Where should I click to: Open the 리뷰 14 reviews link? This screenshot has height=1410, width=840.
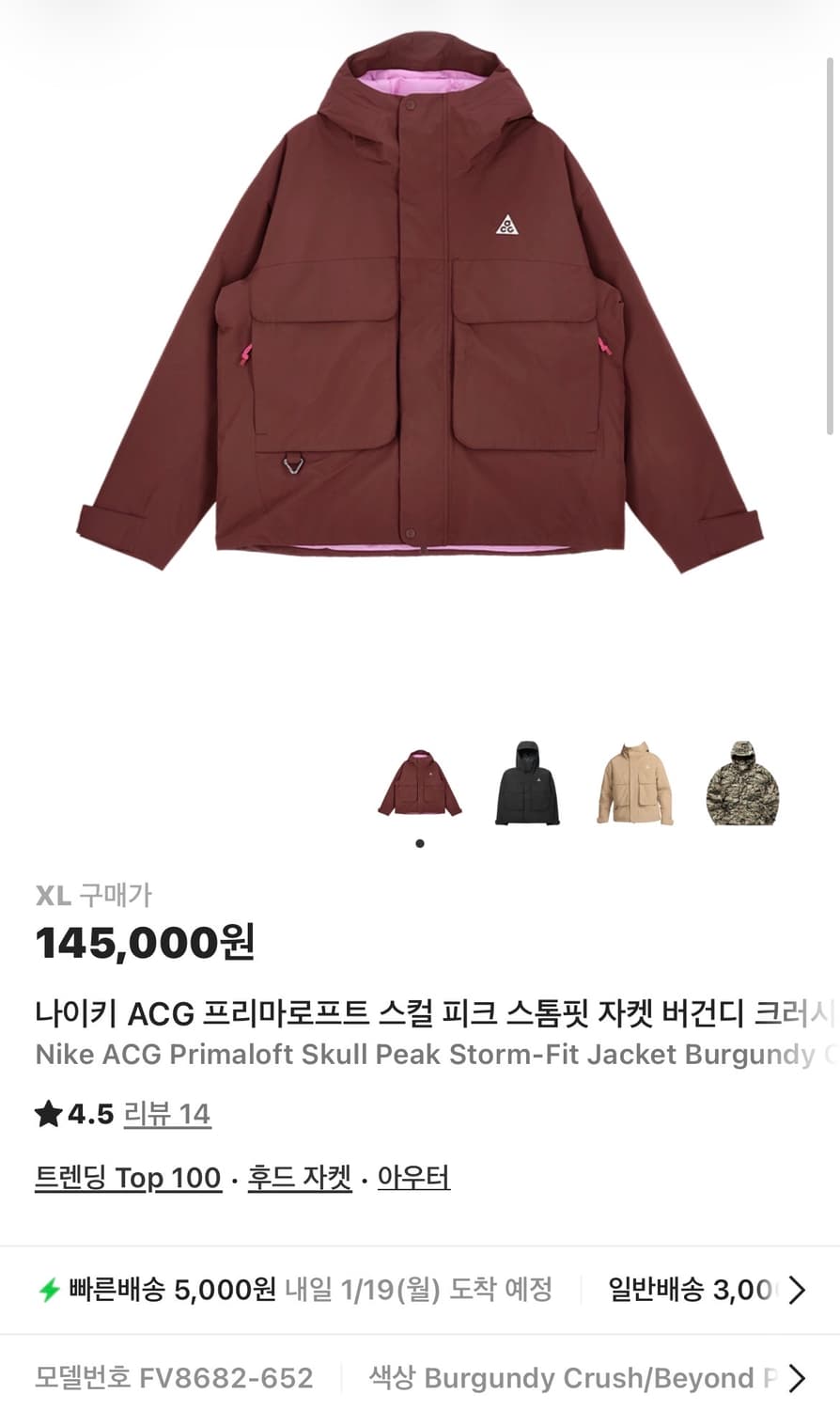[167, 1115]
